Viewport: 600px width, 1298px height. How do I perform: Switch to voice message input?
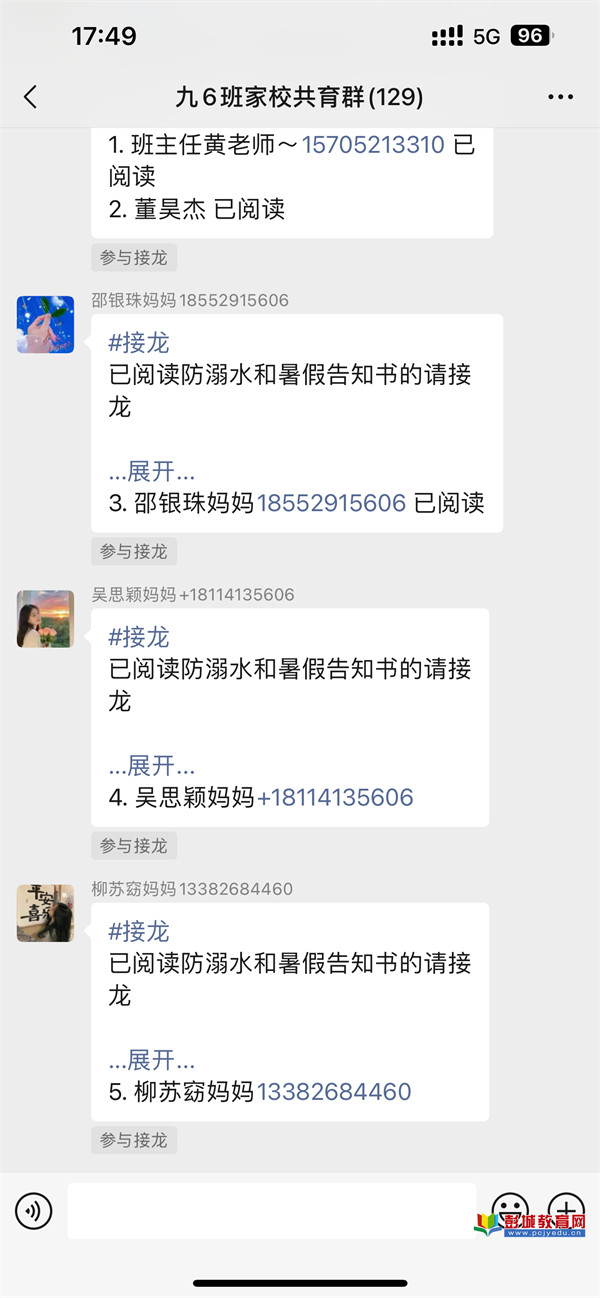[x=33, y=1212]
